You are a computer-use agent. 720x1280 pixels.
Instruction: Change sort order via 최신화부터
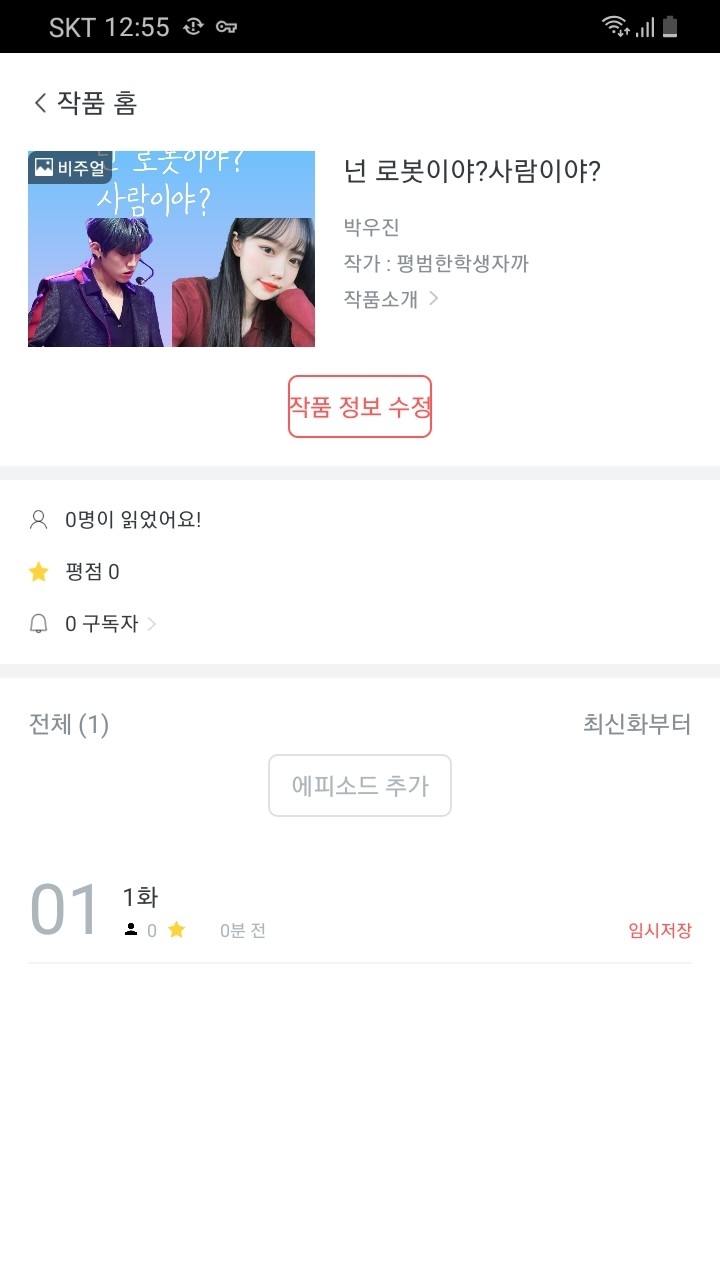pyautogui.click(x=636, y=724)
